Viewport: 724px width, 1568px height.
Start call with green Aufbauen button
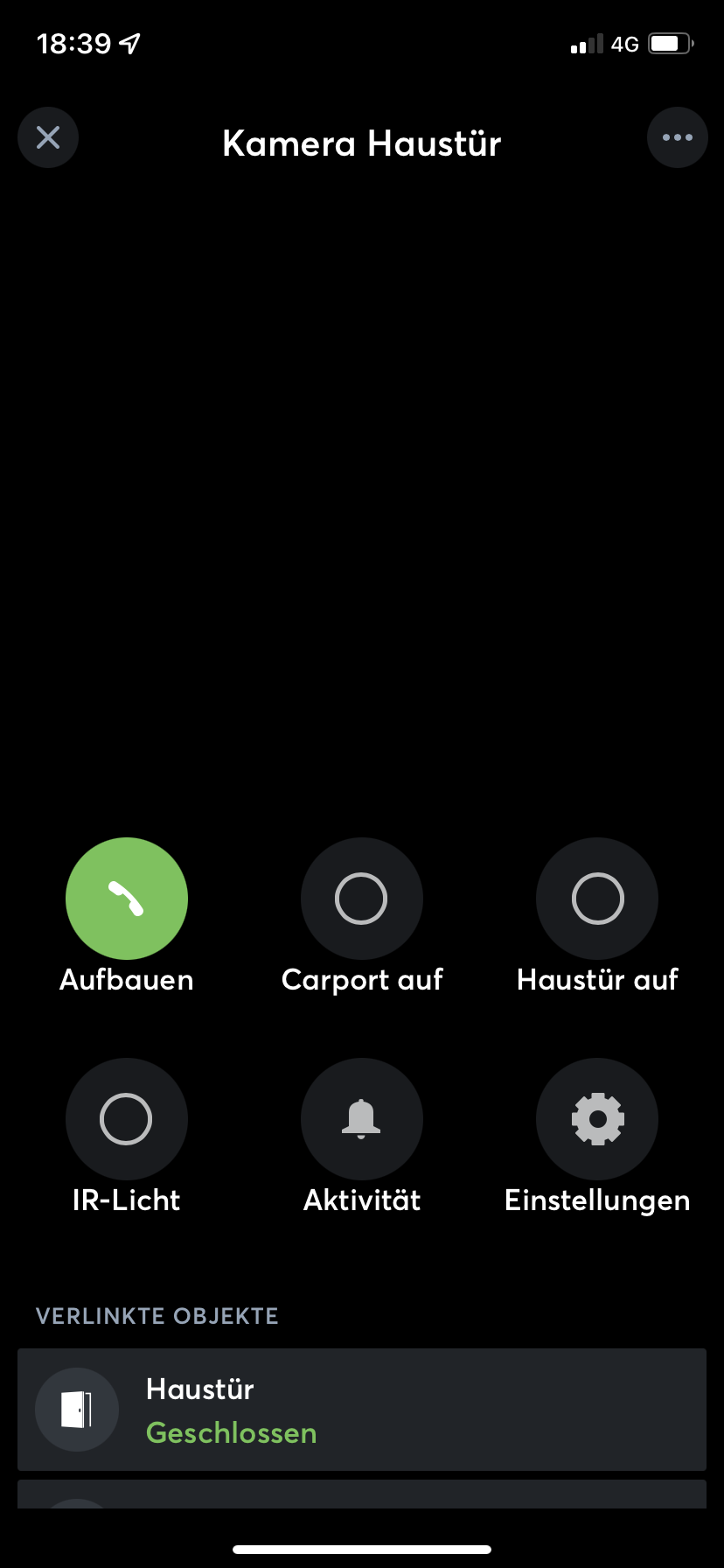[127, 899]
